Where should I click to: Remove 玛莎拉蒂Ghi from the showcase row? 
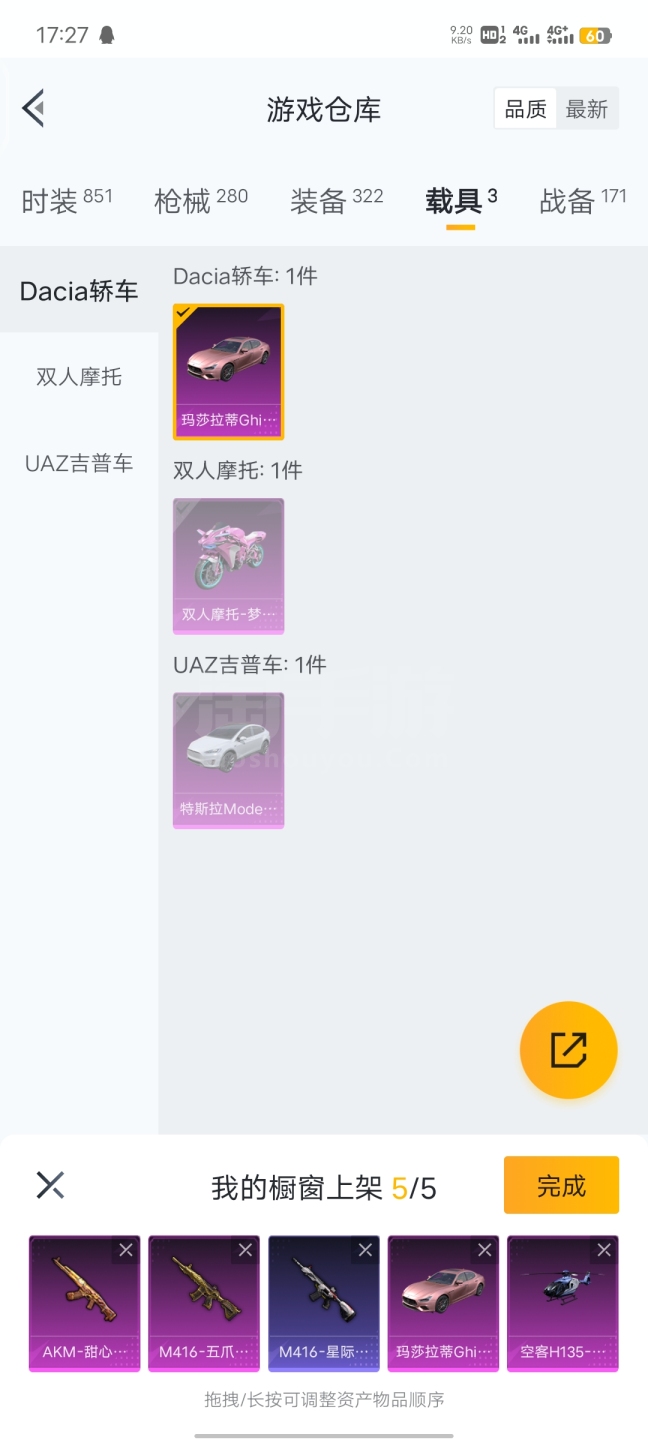pyautogui.click(x=484, y=1250)
